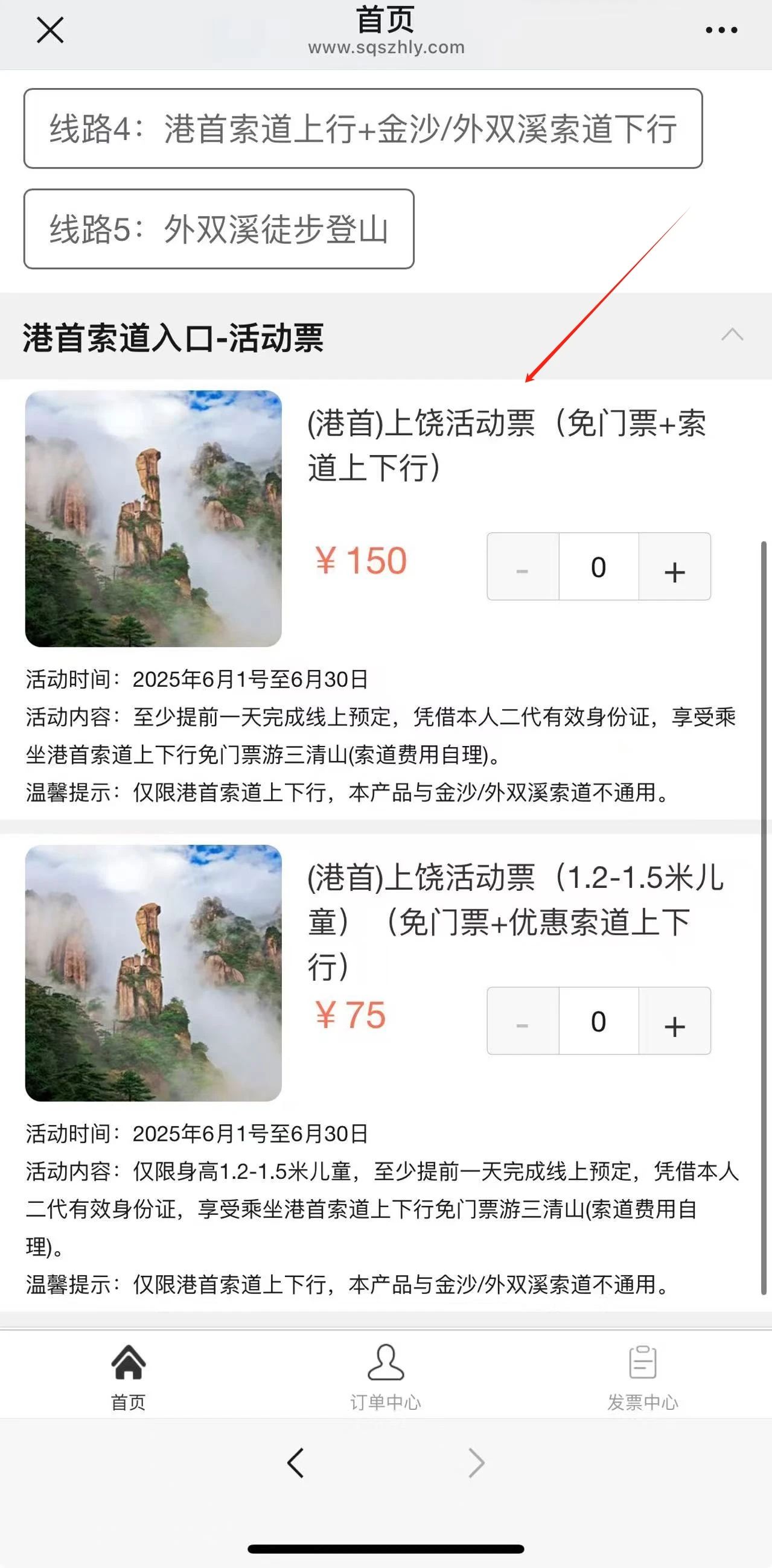Image resolution: width=772 pixels, height=1568 pixels.
Task: Increase quantity of the ¥75 儿童活动票
Action: pyautogui.click(x=674, y=1021)
